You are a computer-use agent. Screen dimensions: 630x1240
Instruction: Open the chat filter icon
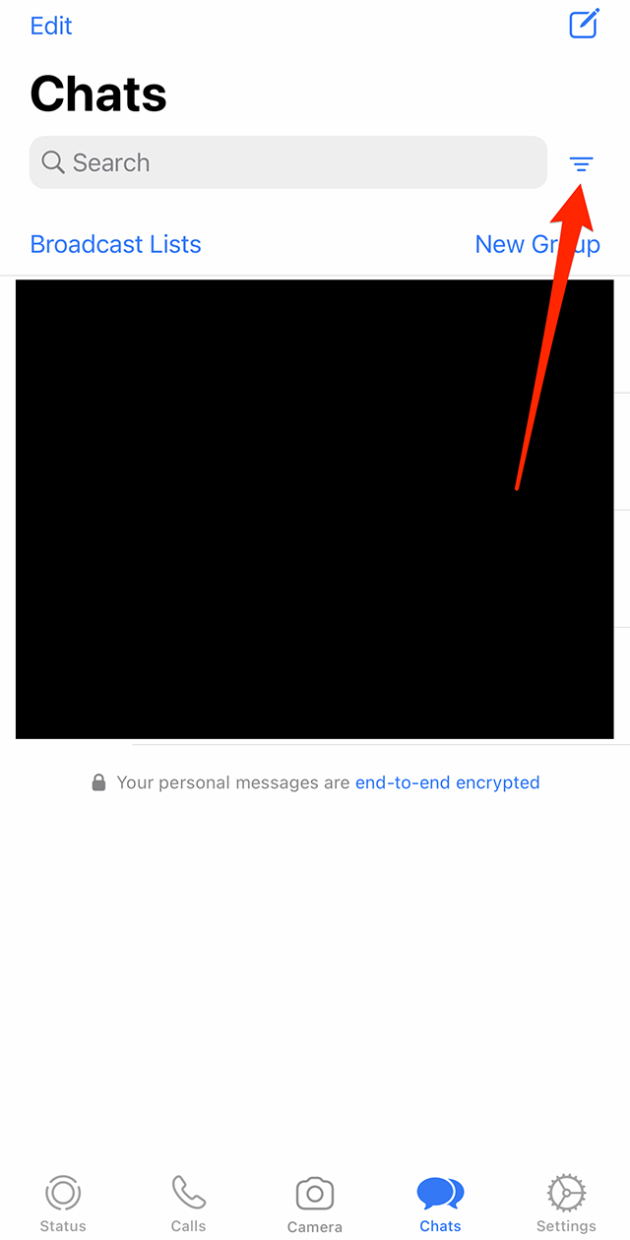tap(581, 164)
